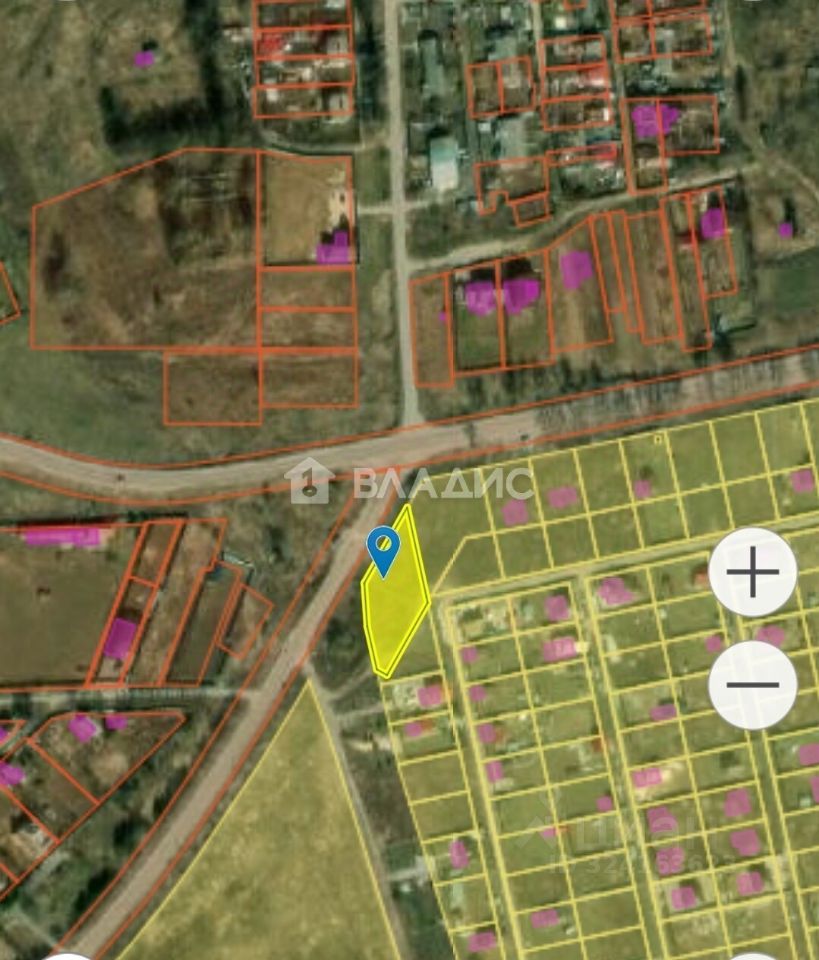Viewport: 819px width, 960px height.
Task: Zoom in on the map
Action: pyautogui.click(x=752, y=573)
